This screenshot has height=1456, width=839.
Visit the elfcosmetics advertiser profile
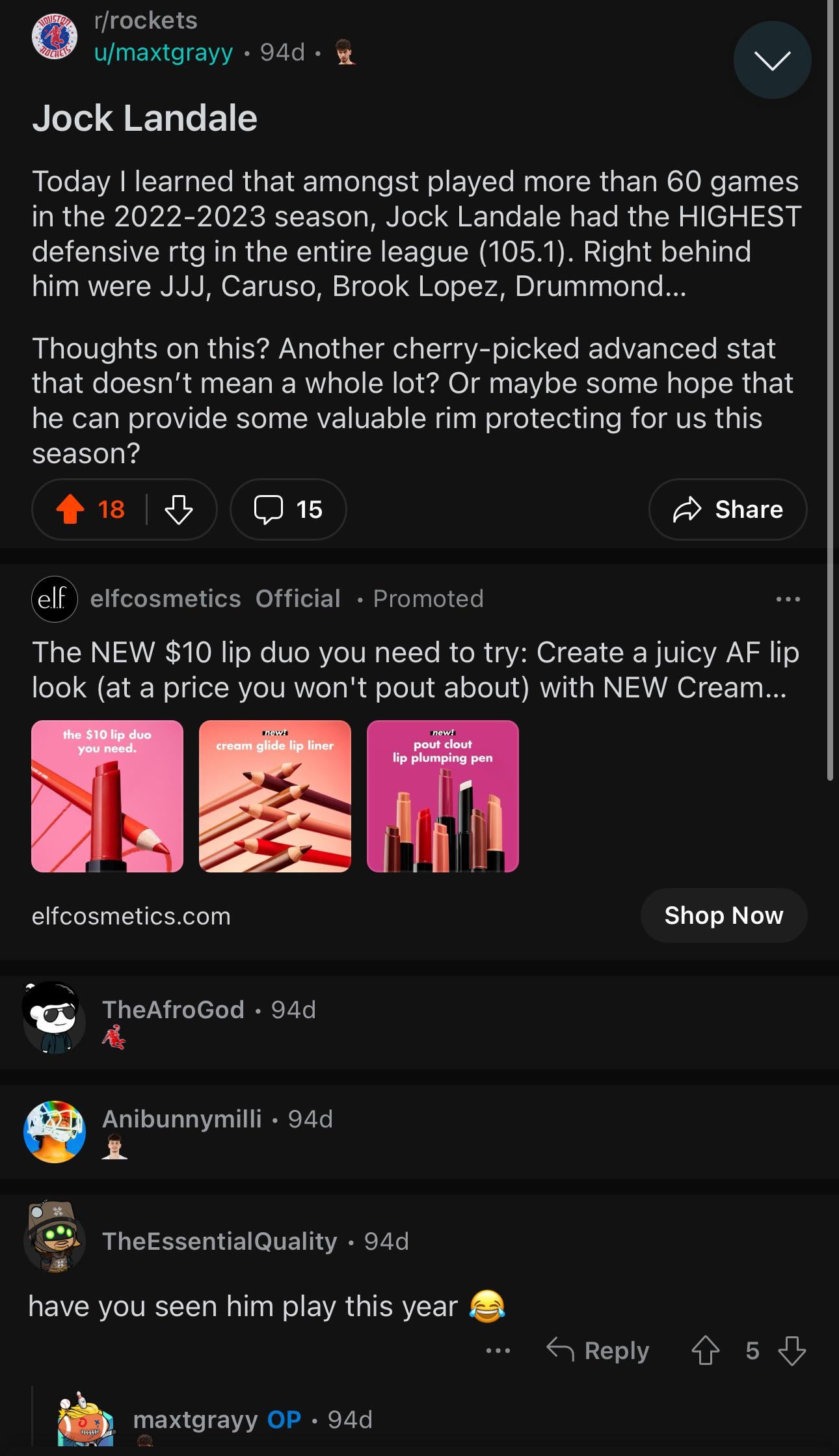[165, 599]
